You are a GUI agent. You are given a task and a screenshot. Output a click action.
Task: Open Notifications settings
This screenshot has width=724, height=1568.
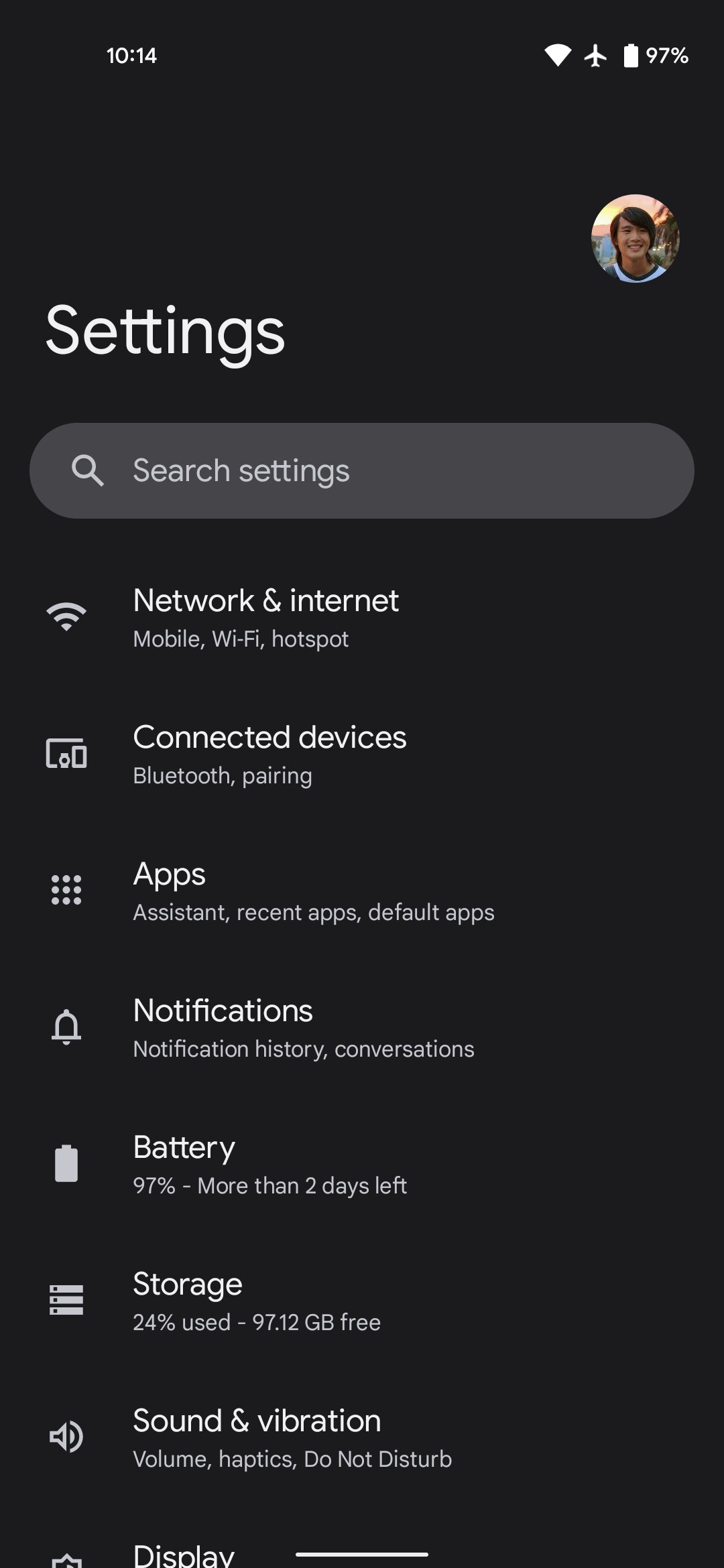pyautogui.click(x=362, y=1028)
